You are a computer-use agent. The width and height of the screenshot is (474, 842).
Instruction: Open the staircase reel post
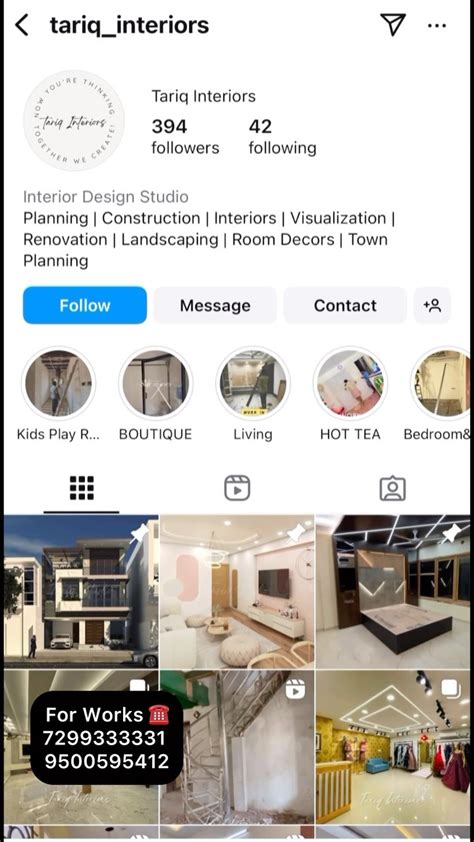pyautogui.click(x=237, y=747)
